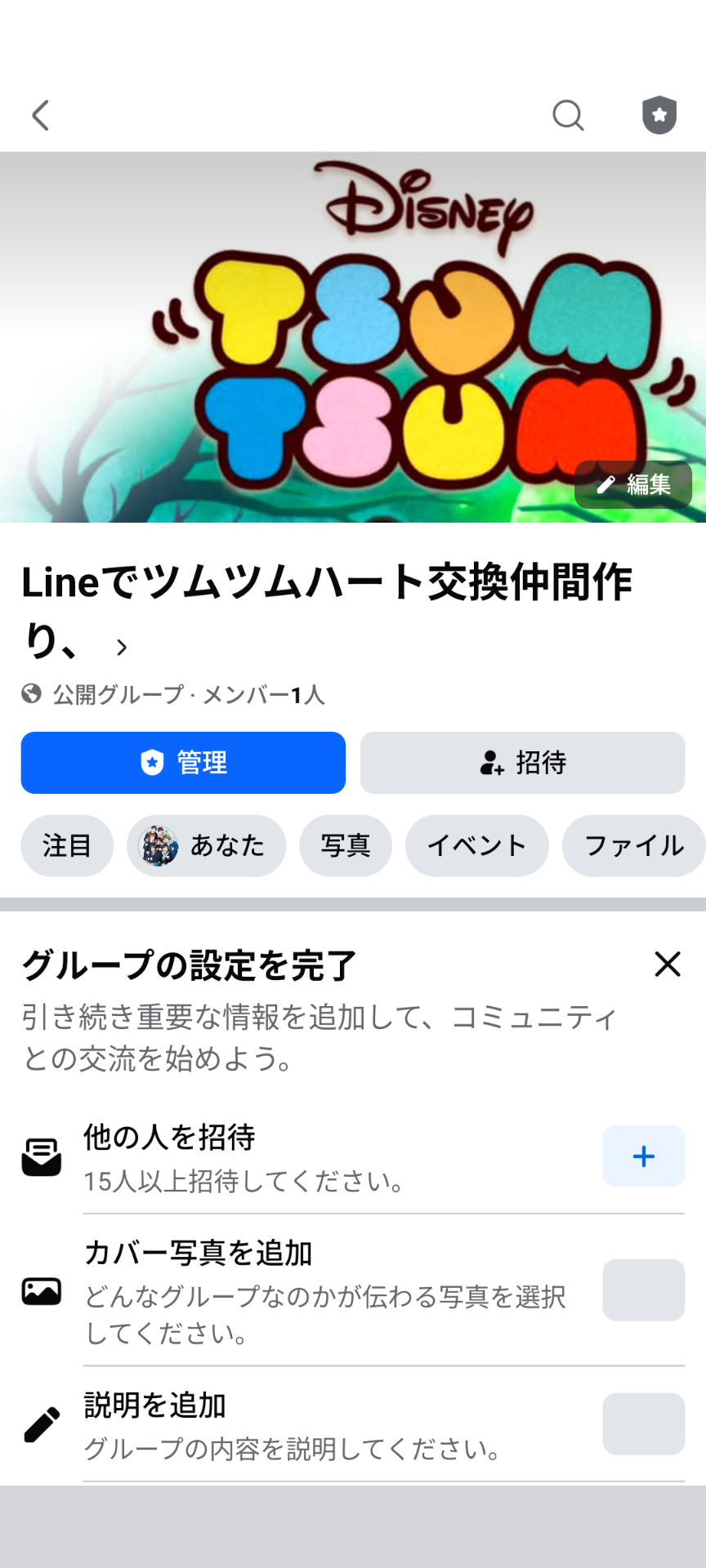Open the カバー写真を追加 row
Screen dimensions: 706x1568
click(327, 1290)
